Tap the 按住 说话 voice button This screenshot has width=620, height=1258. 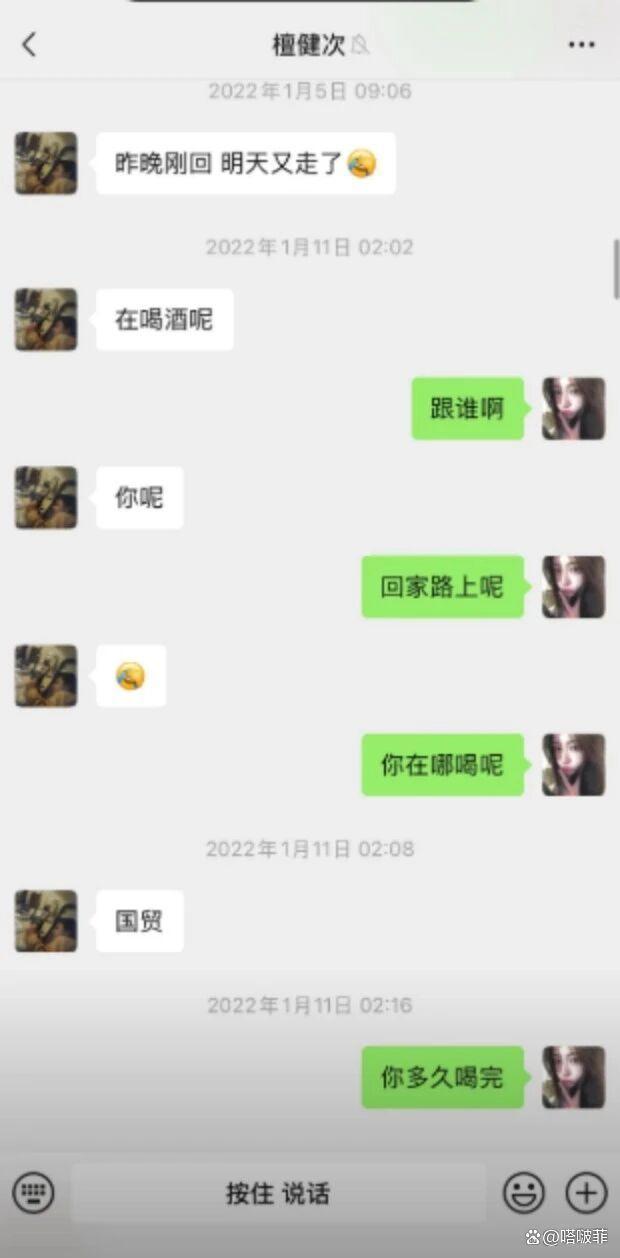[x=278, y=1192]
